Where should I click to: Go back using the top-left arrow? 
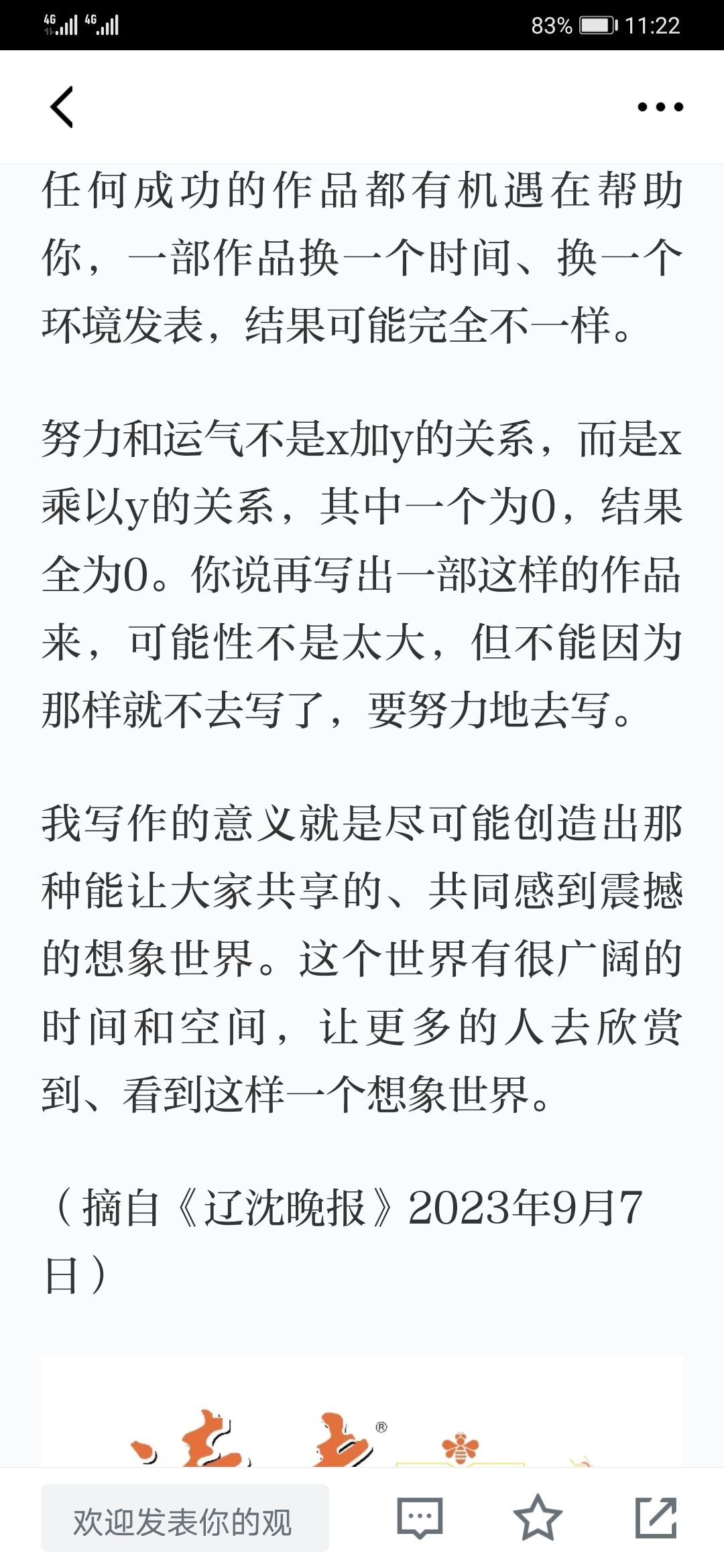tap(62, 107)
